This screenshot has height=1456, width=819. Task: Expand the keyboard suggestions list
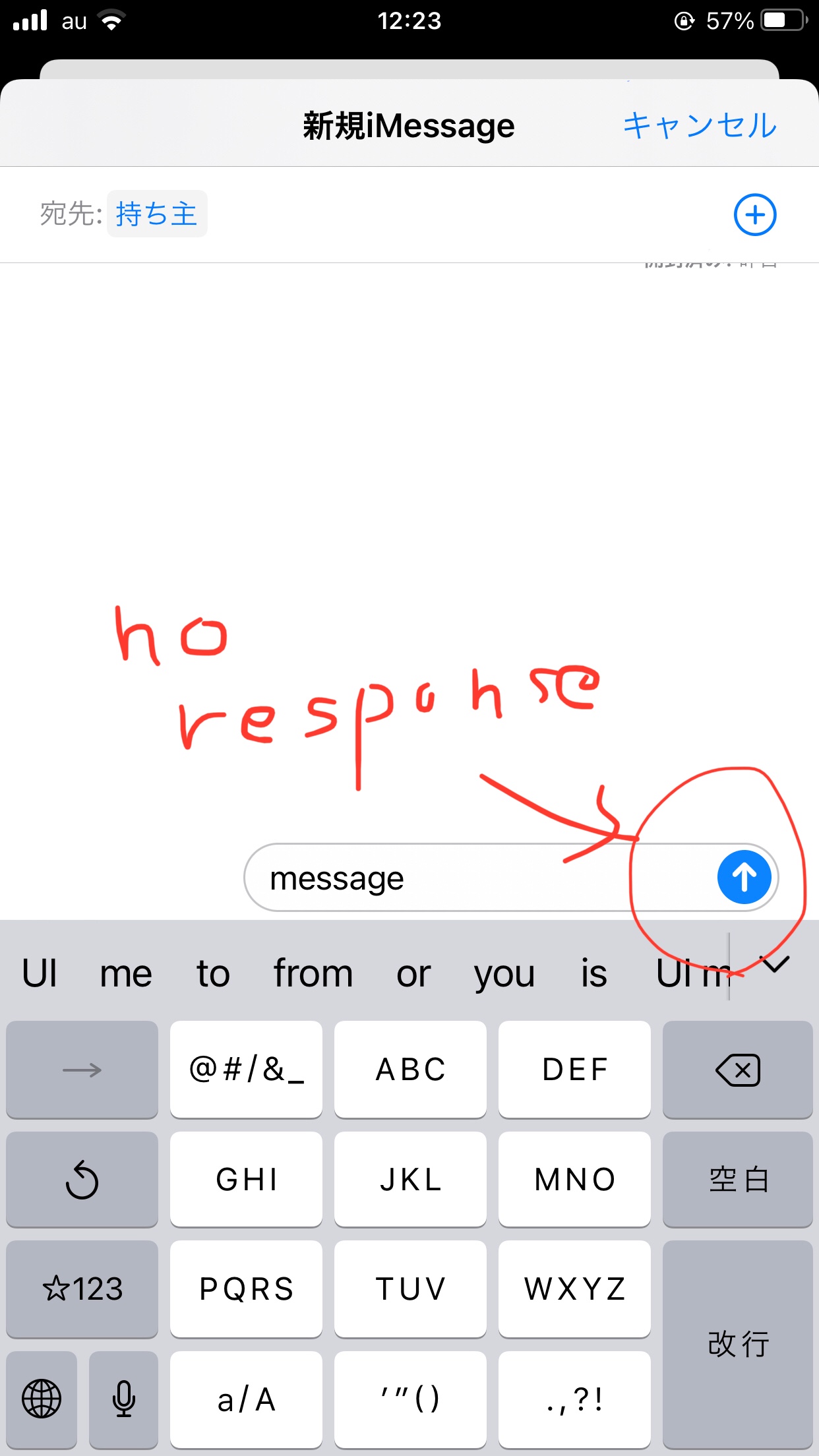tap(776, 965)
